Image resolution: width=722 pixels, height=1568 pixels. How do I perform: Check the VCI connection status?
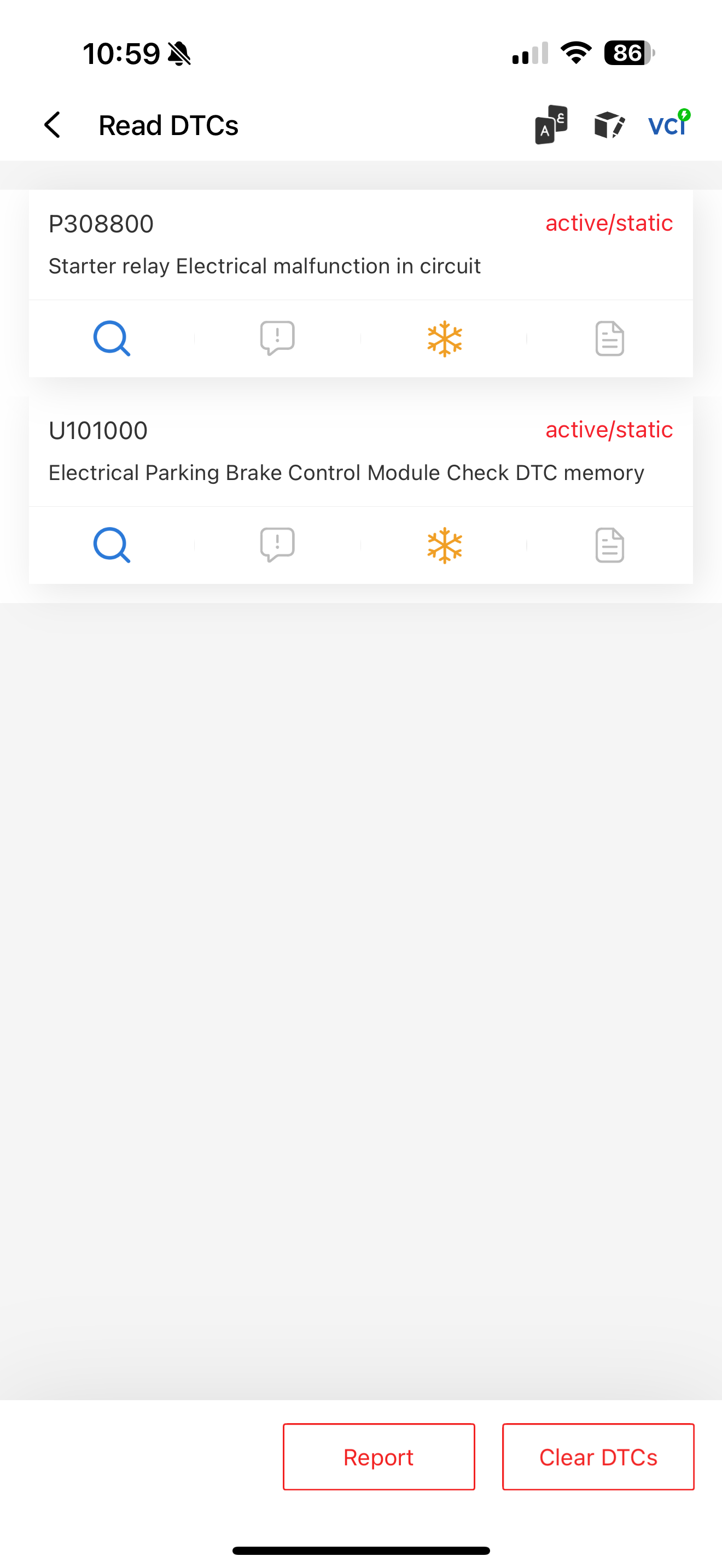tap(669, 123)
